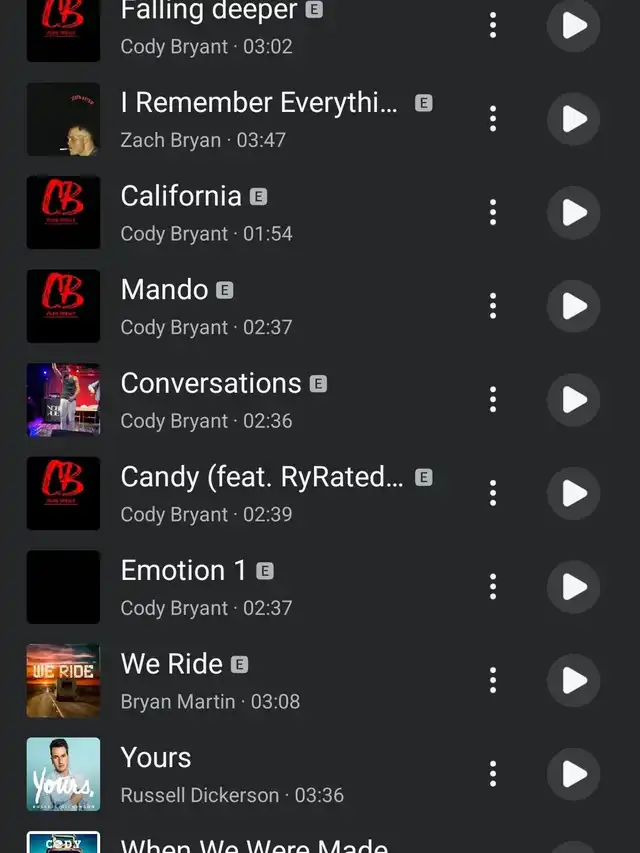Viewport: 640px width, 853px height.
Task: Play Yours by Russell Dickerson
Action: [573, 774]
